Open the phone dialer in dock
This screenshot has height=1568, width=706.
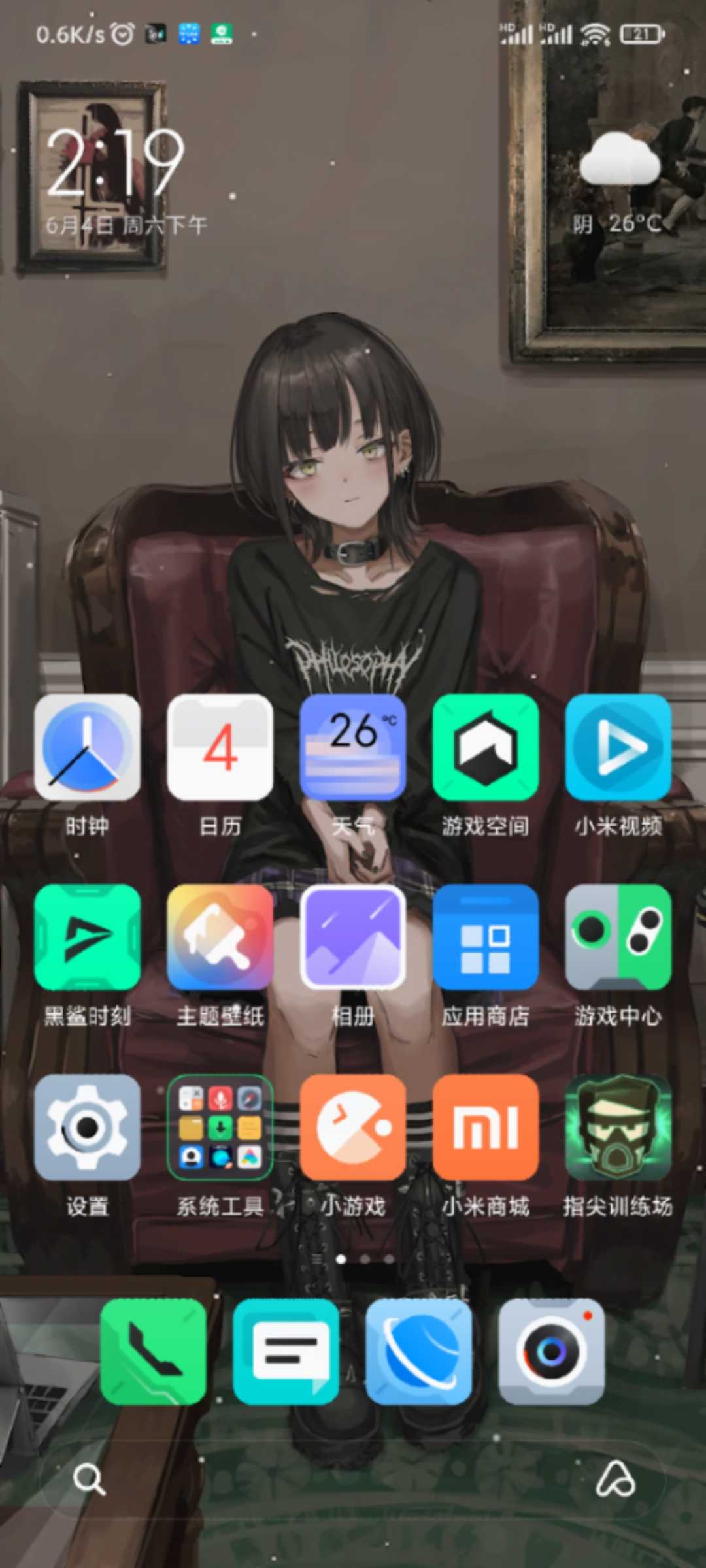click(153, 1352)
